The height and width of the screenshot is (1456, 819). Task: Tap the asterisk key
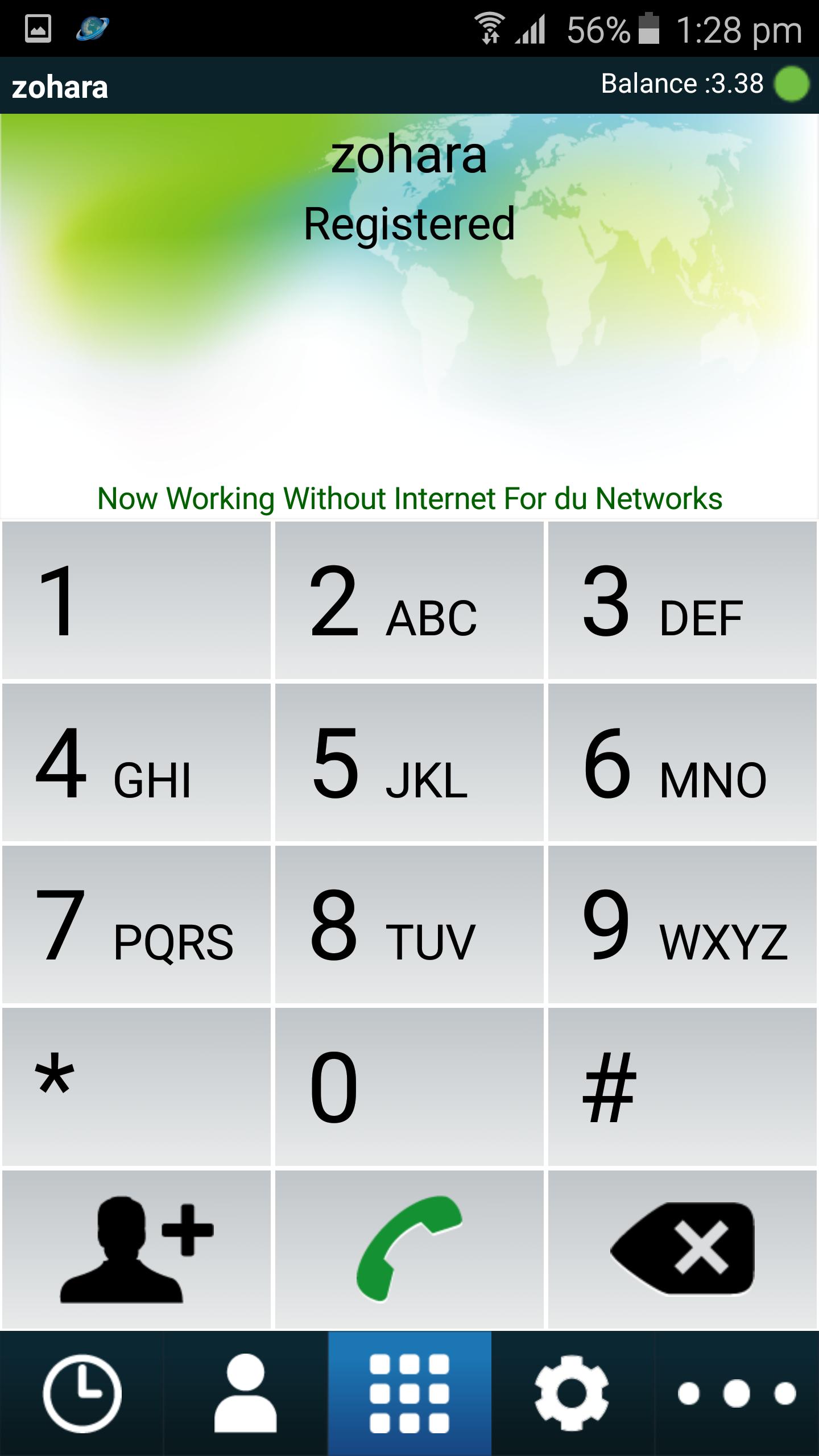coord(136,1086)
